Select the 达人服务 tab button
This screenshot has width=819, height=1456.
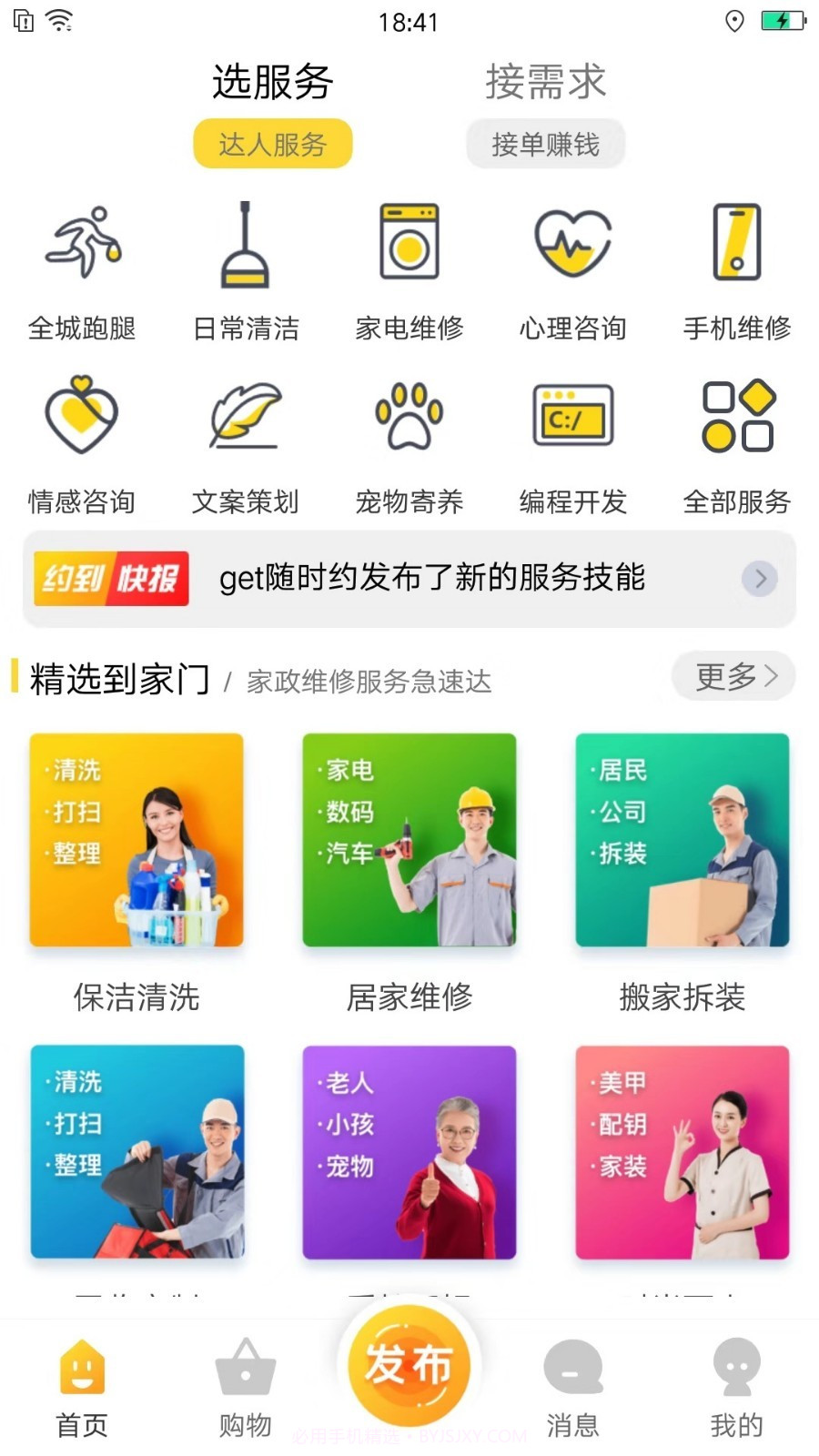tap(272, 143)
